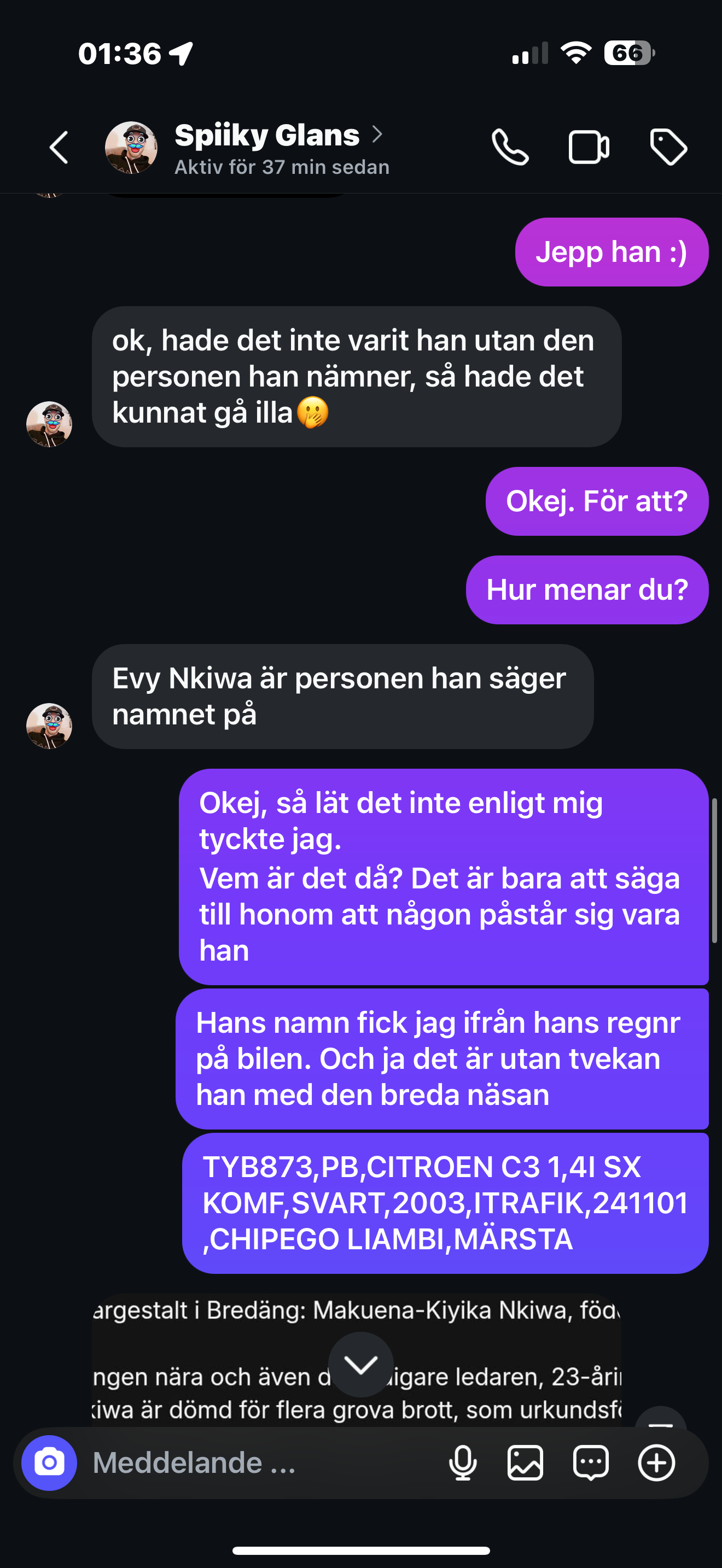Image resolution: width=722 pixels, height=1568 pixels.
Task: Open the label tag icon
Action: click(668, 147)
